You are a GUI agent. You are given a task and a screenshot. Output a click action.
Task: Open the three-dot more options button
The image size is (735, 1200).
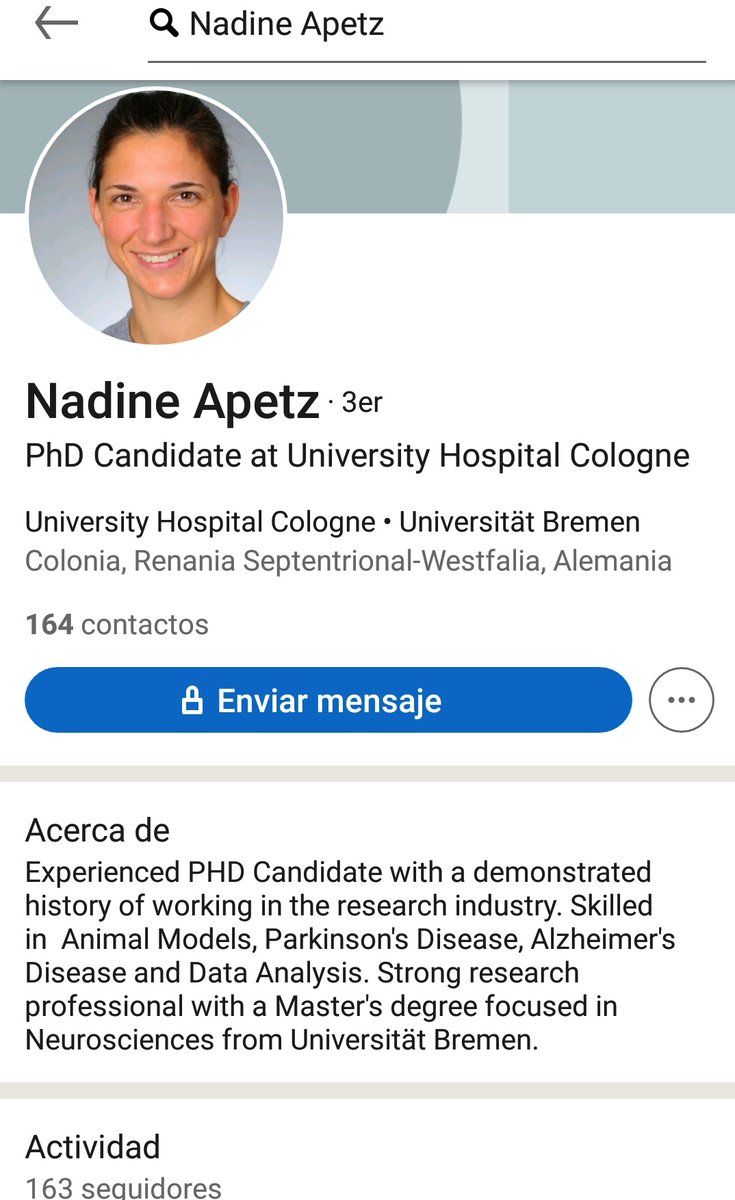coord(681,700)
